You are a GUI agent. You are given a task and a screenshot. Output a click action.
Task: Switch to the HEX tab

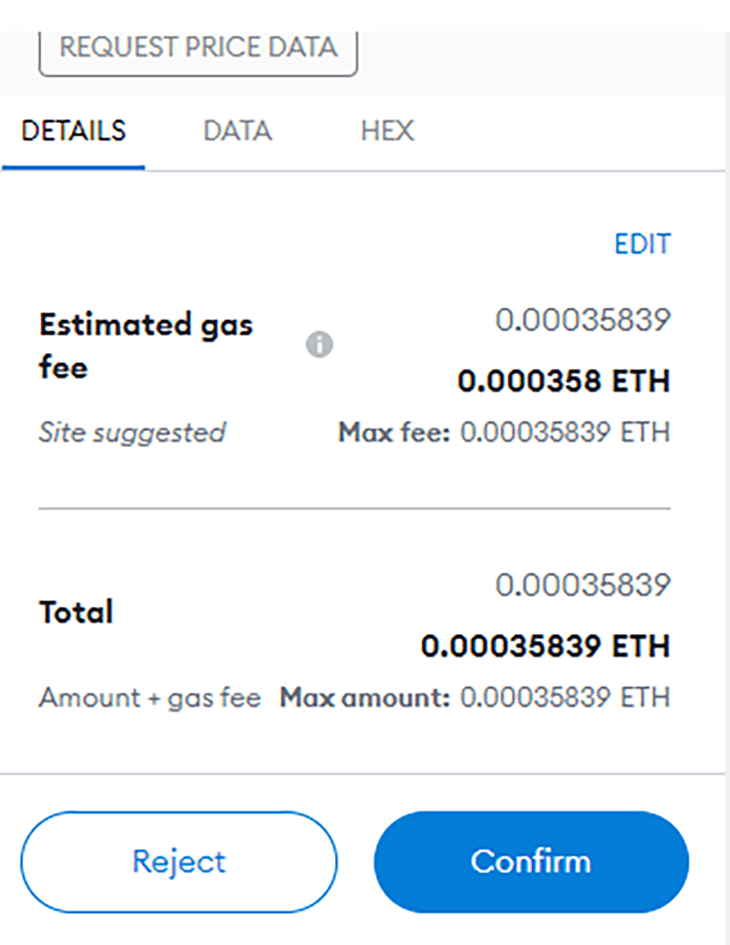386,131
